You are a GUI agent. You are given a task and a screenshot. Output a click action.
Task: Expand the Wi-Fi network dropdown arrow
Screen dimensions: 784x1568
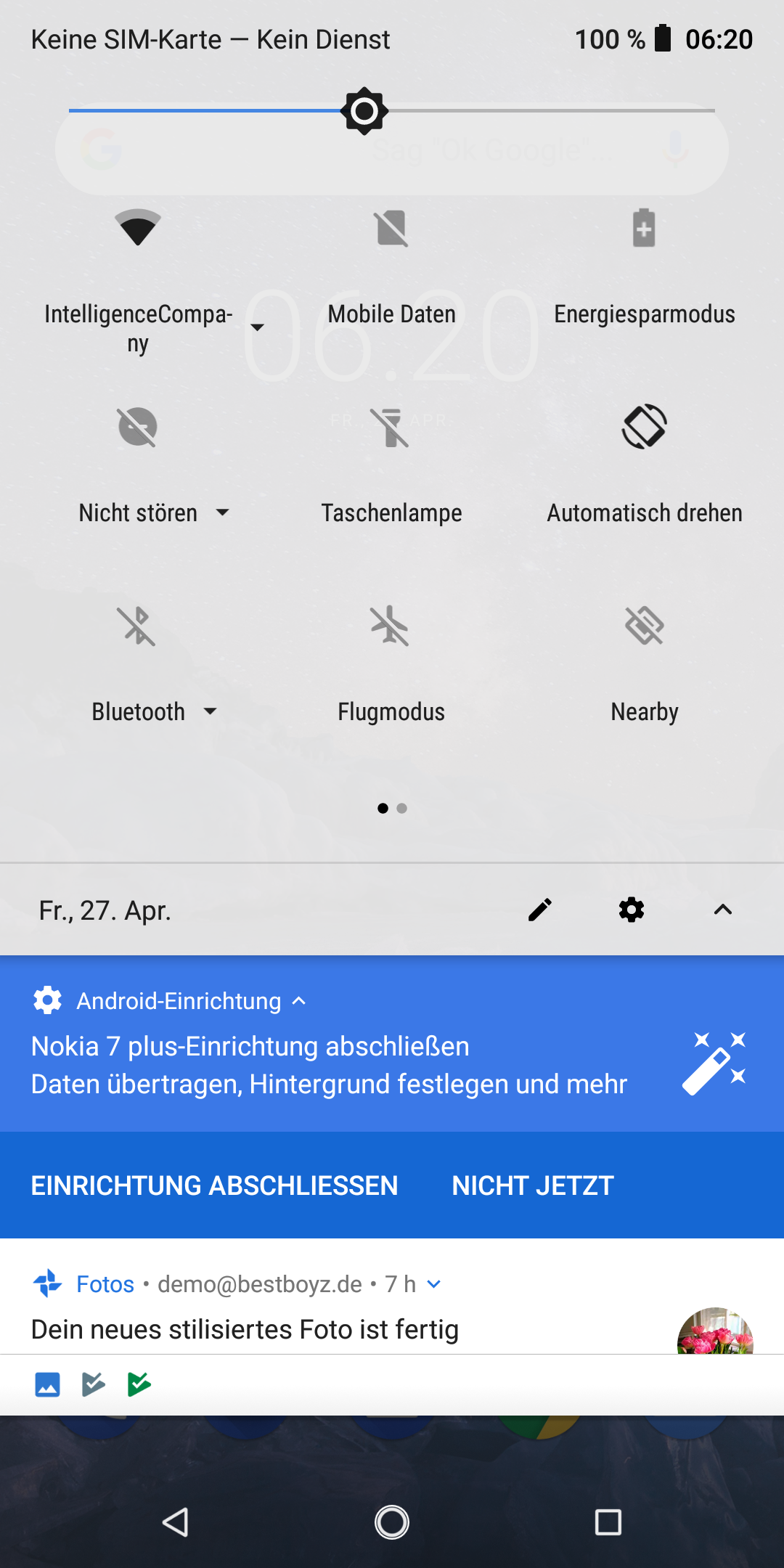(x=257, y=327)
